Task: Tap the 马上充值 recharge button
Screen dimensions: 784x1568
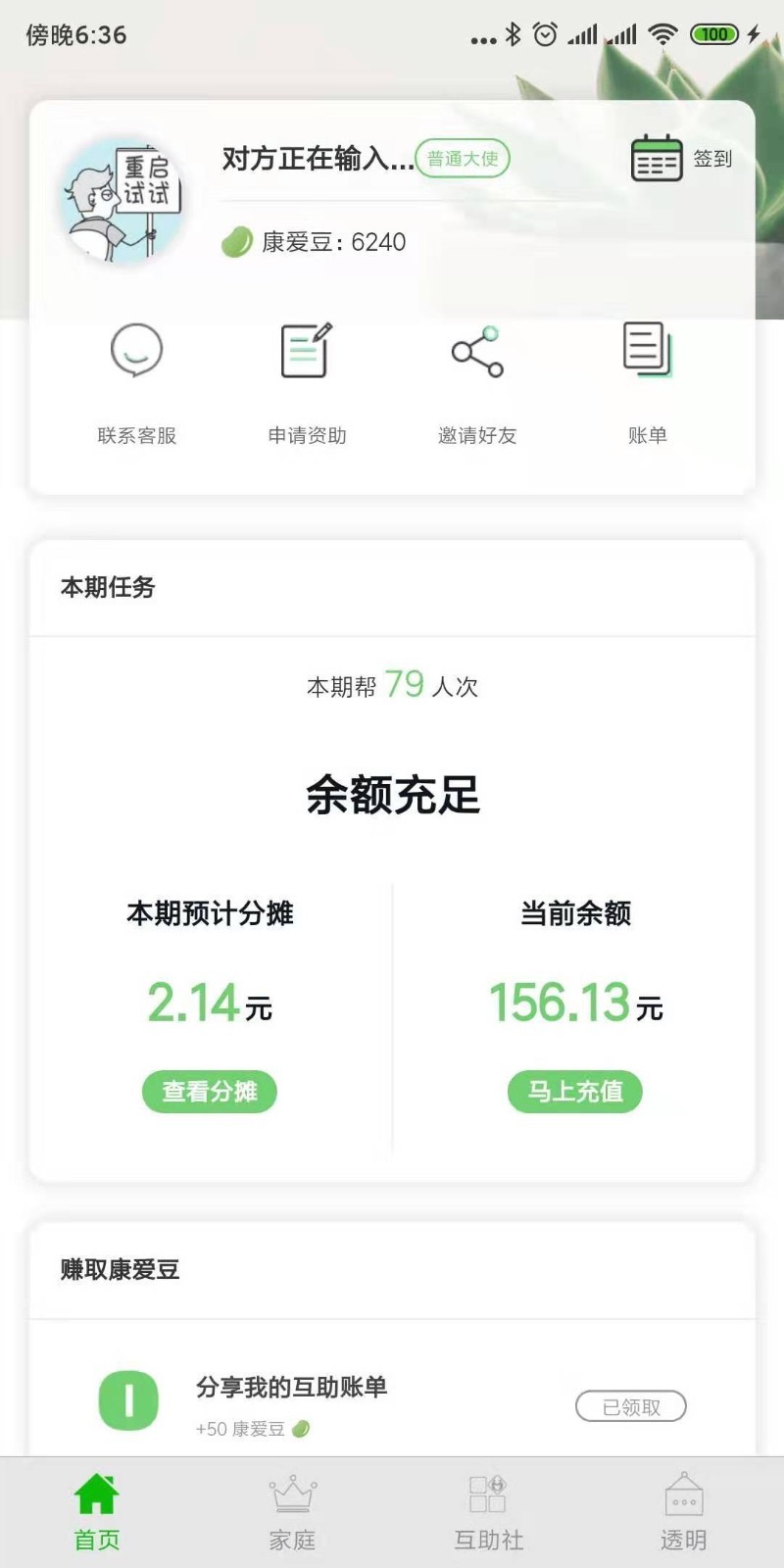Action: (x=574, y=1091)
